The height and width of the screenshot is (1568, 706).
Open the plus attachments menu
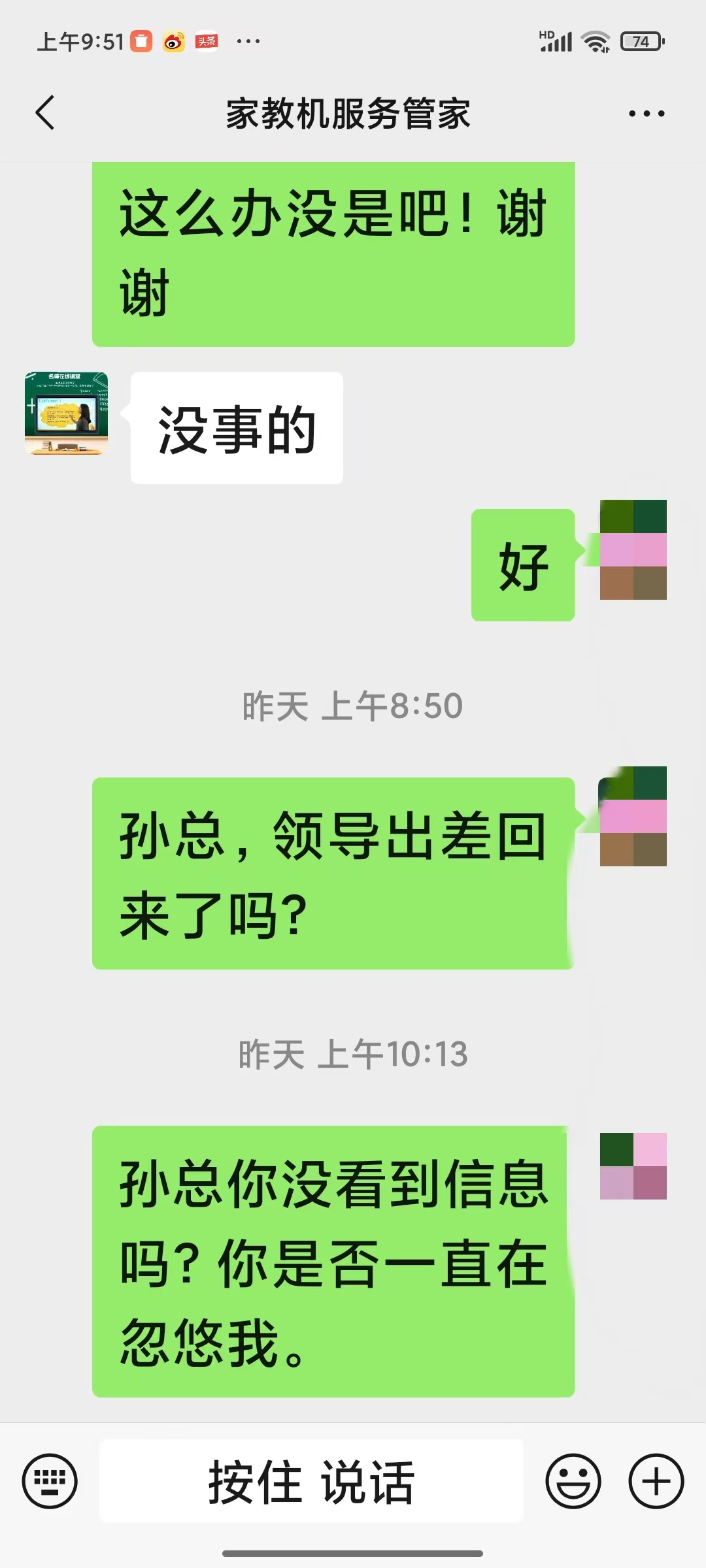[x=656, y=1481]
